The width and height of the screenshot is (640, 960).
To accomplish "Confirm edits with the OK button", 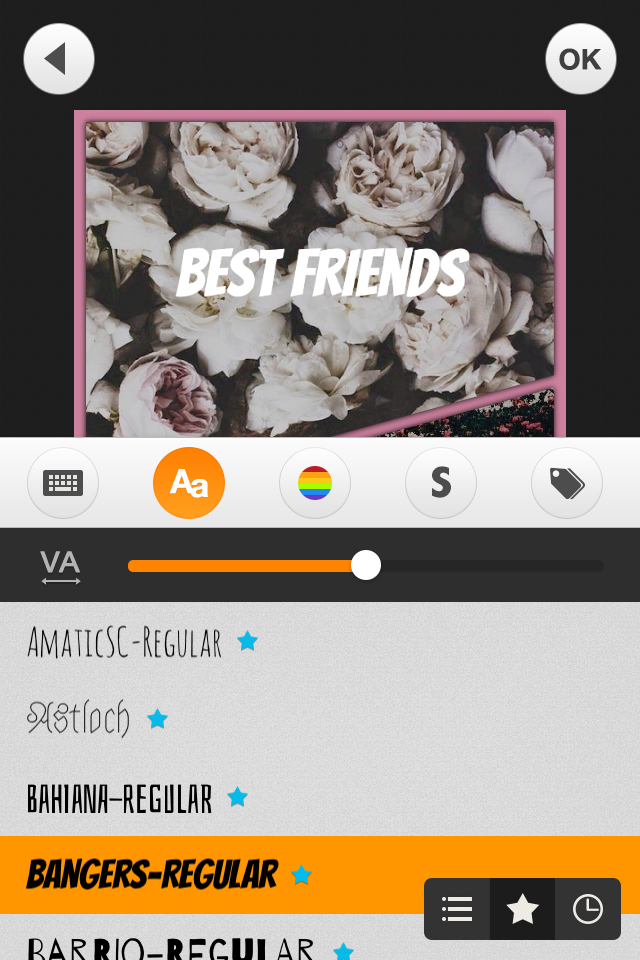I will point(580,59).
